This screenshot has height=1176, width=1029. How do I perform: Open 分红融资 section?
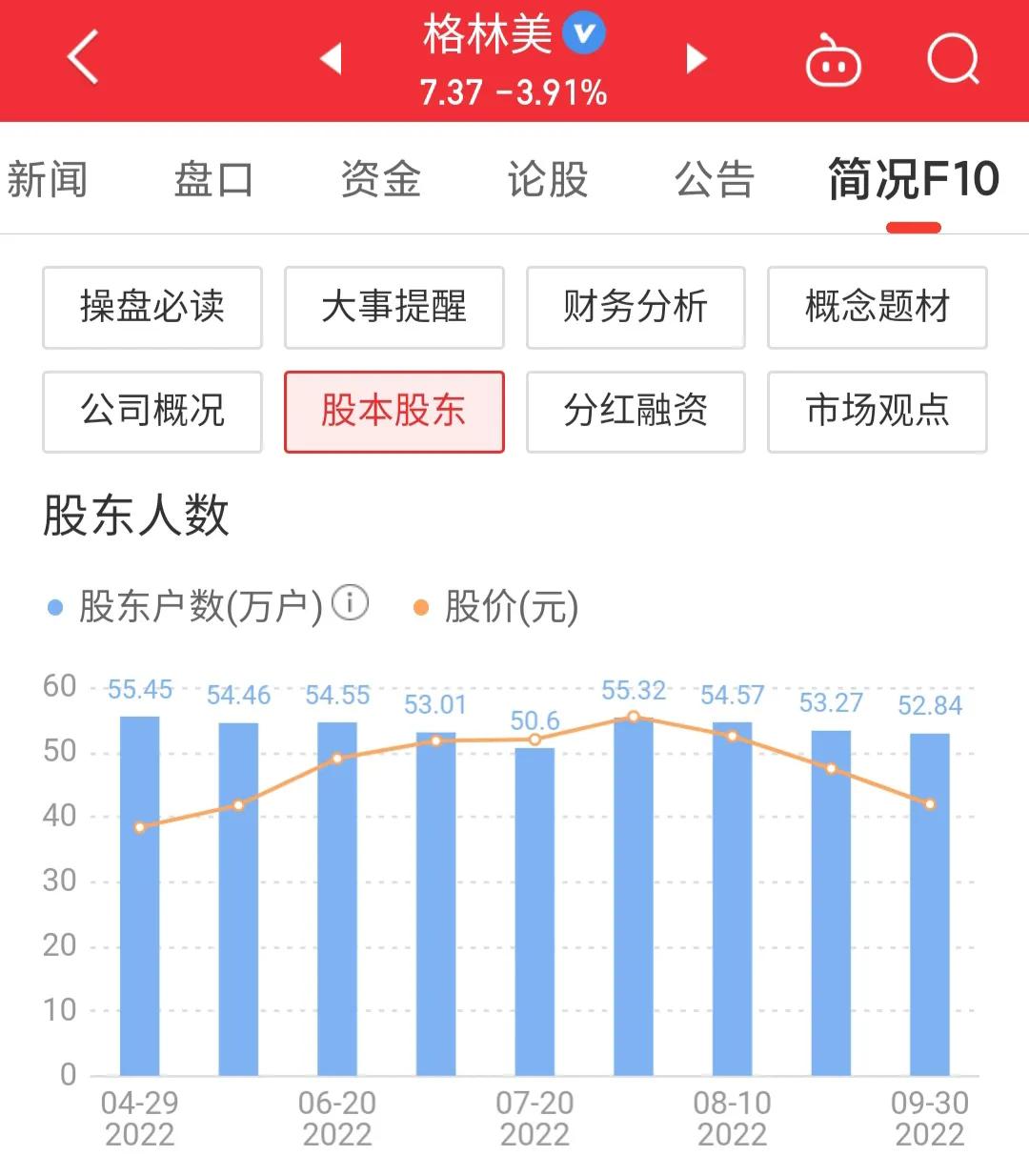coord(636,413)
